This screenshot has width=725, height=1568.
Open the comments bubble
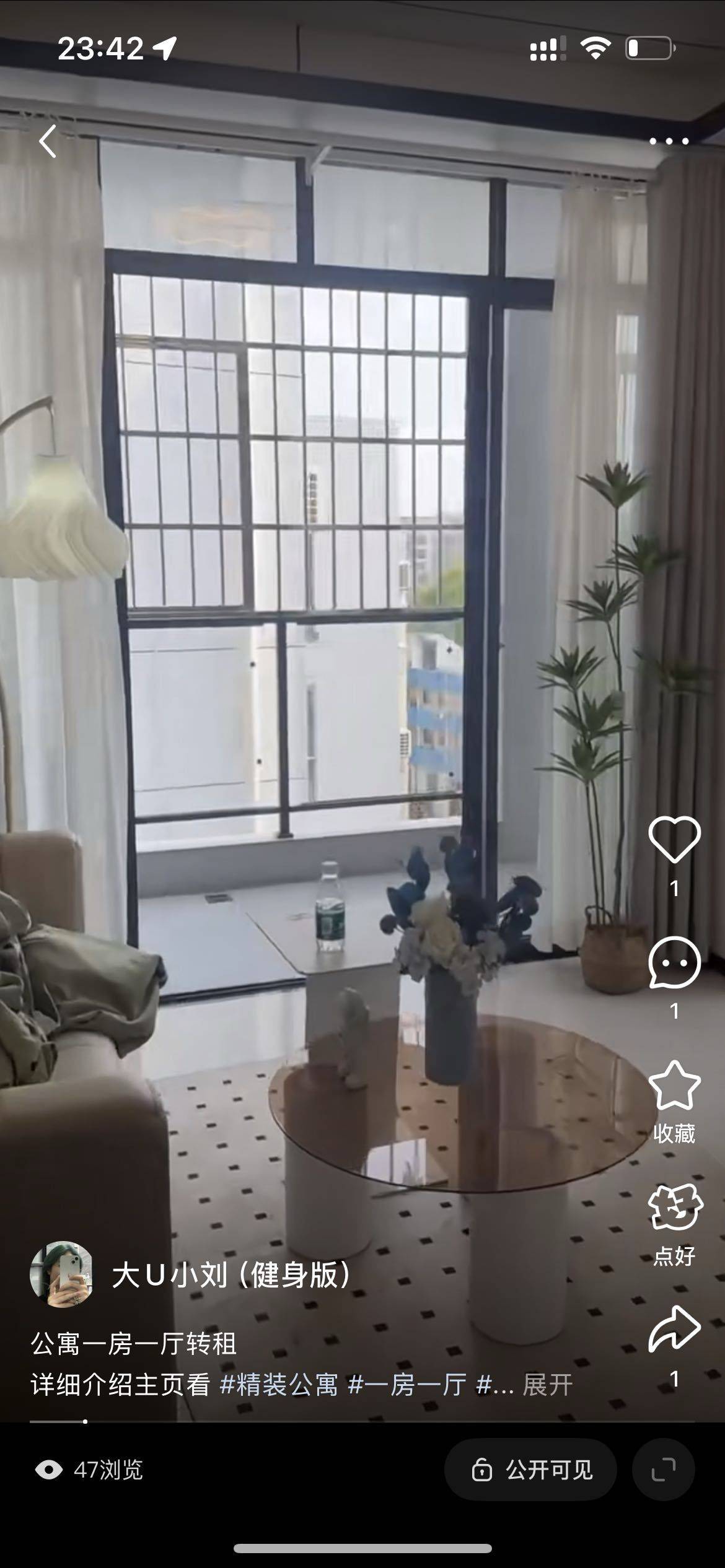tap(674, 962)
